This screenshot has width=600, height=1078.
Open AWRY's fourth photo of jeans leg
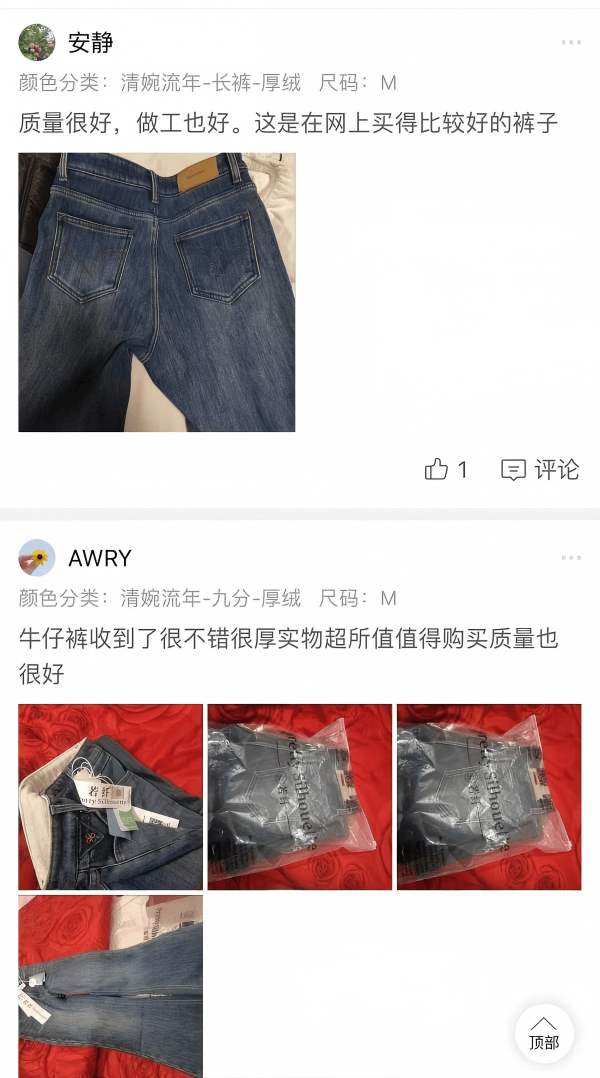[x=110, y=985]
